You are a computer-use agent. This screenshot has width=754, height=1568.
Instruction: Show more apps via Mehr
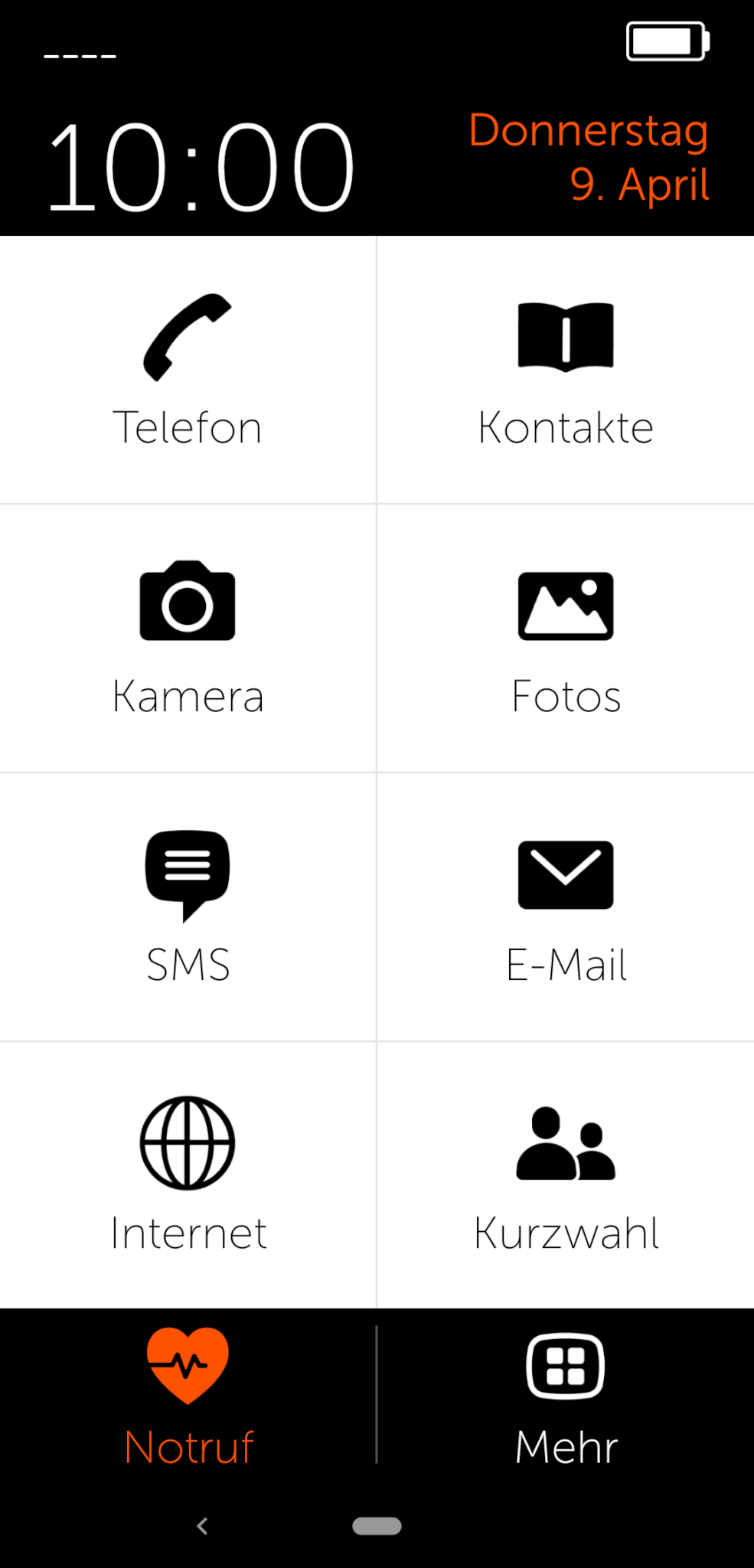[566, 1396]
